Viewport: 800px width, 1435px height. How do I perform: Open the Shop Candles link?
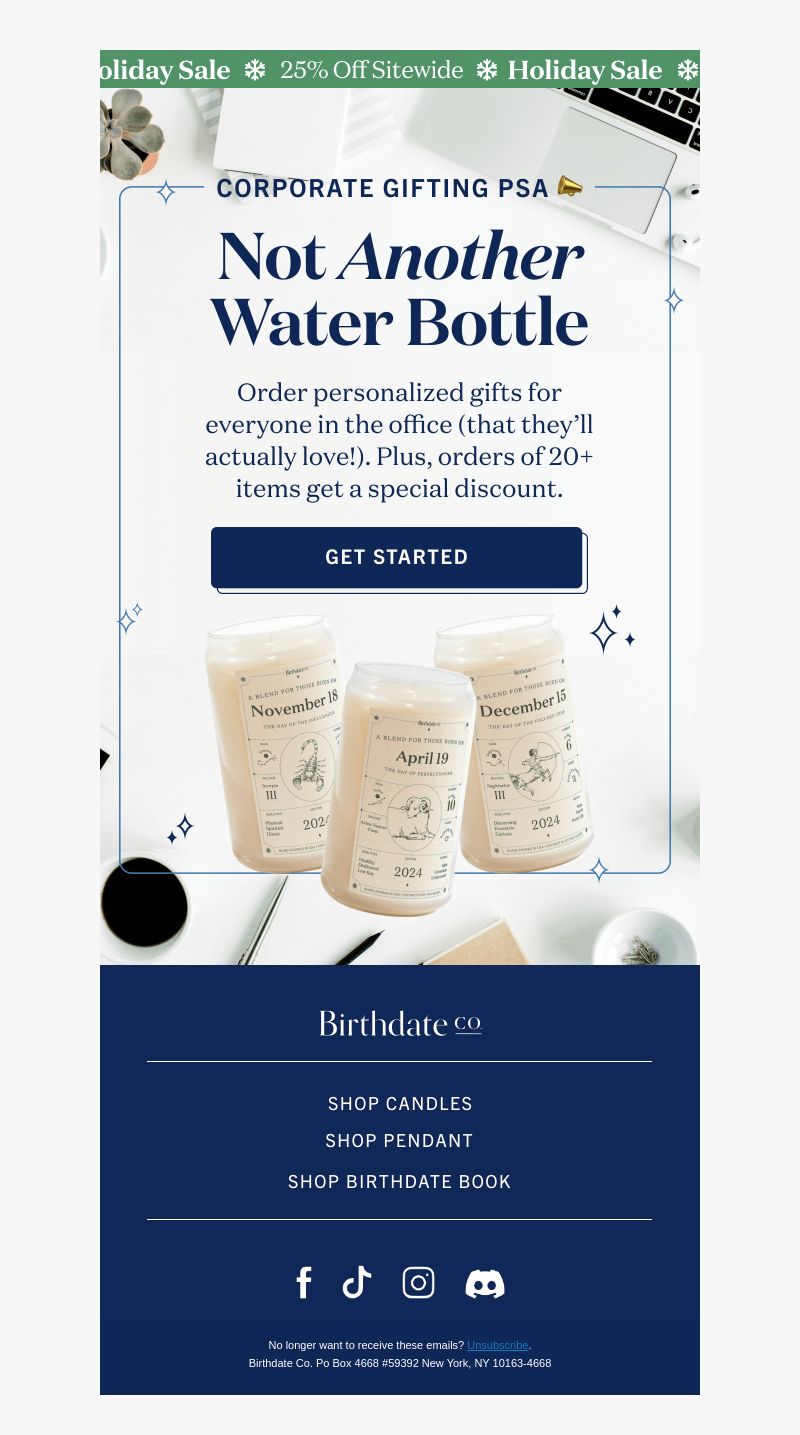[x=400, y=1104]
